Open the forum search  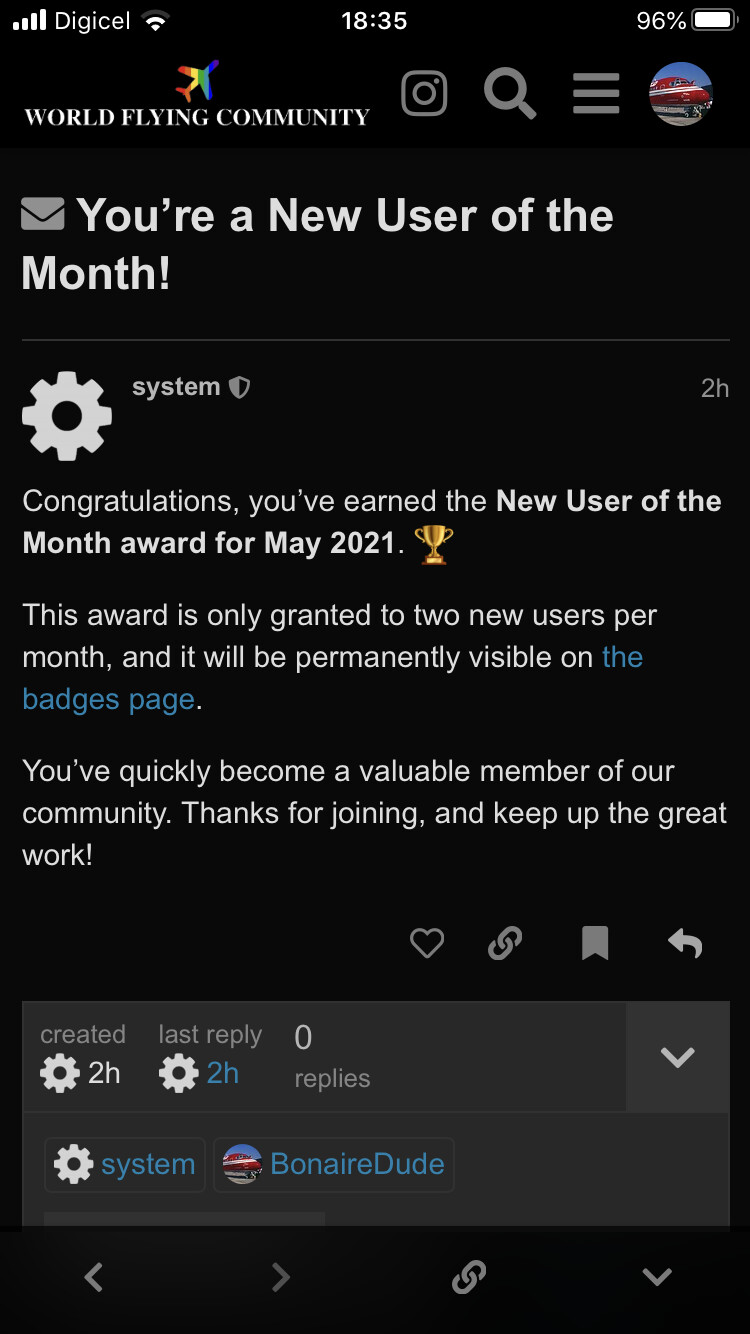tap(510, 94)
